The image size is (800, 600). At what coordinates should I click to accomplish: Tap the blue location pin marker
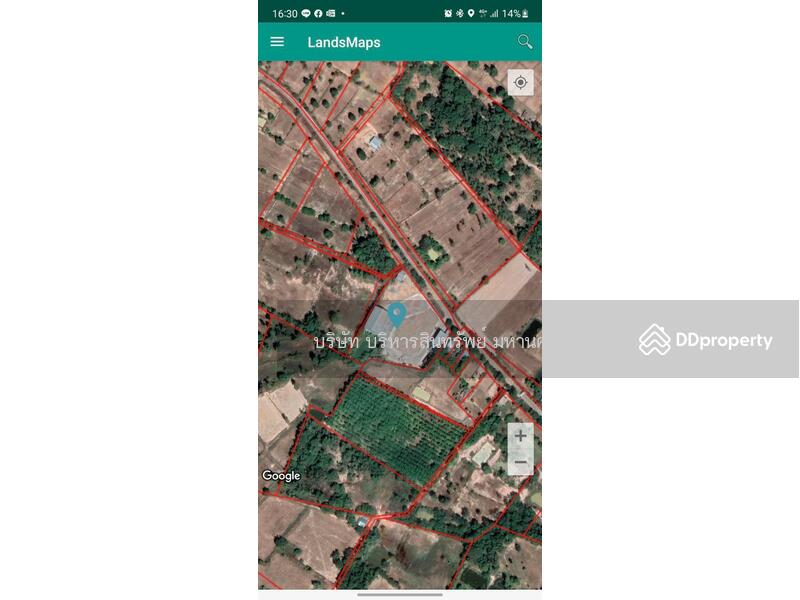tap(397, 314)
